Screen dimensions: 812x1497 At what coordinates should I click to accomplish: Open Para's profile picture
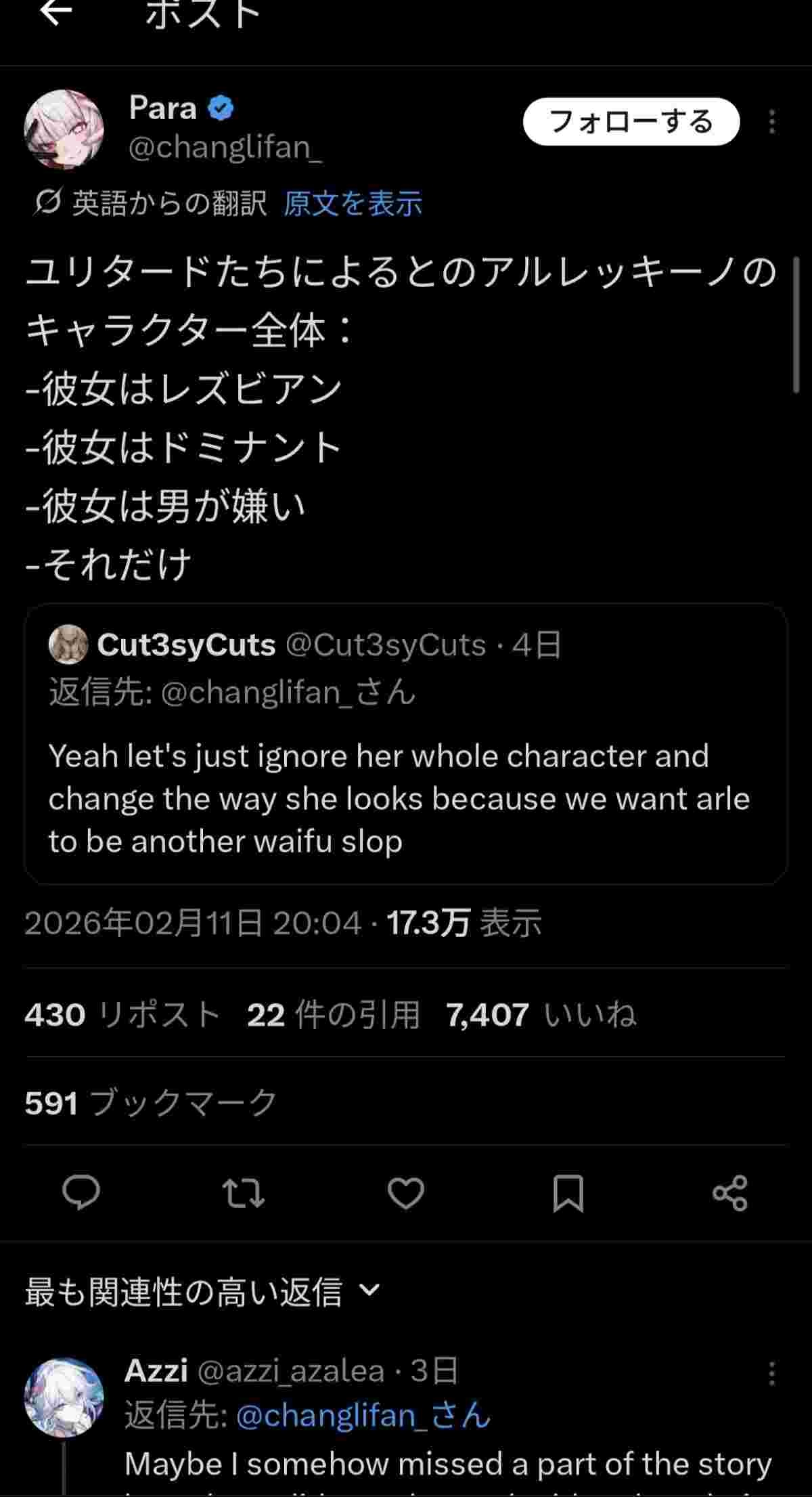coord(64,129)
